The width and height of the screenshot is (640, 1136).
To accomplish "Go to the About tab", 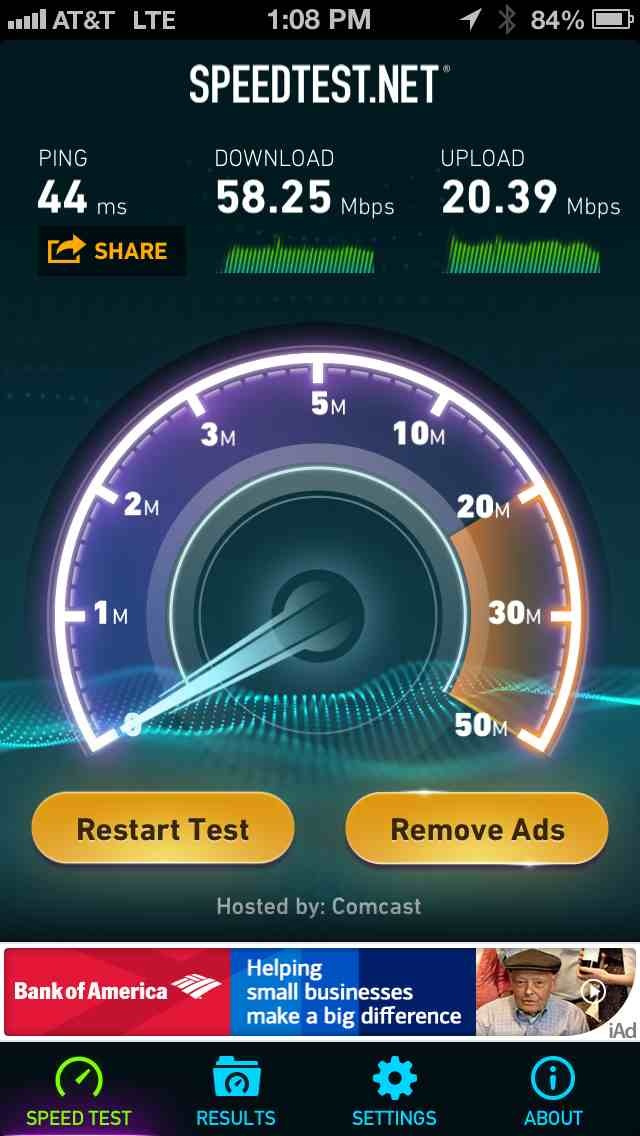I will (553, 1091).
